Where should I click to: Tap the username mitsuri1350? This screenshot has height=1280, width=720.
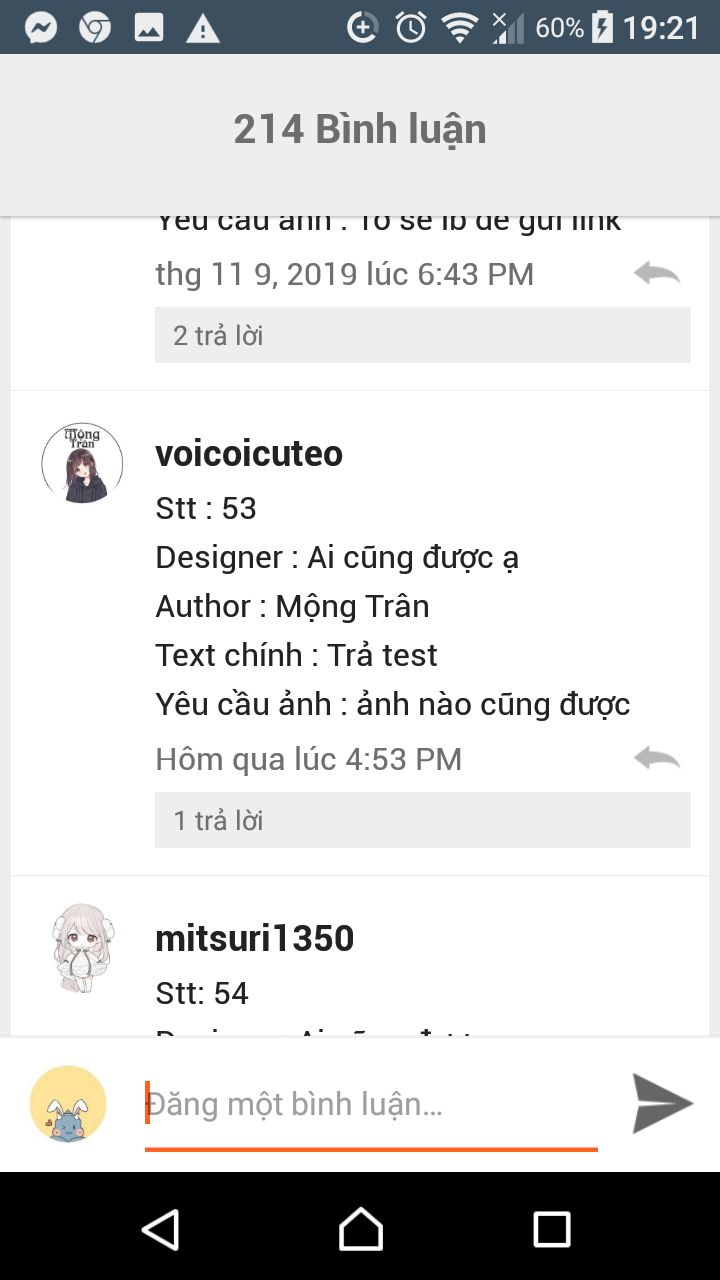click(x=255, y=939)
